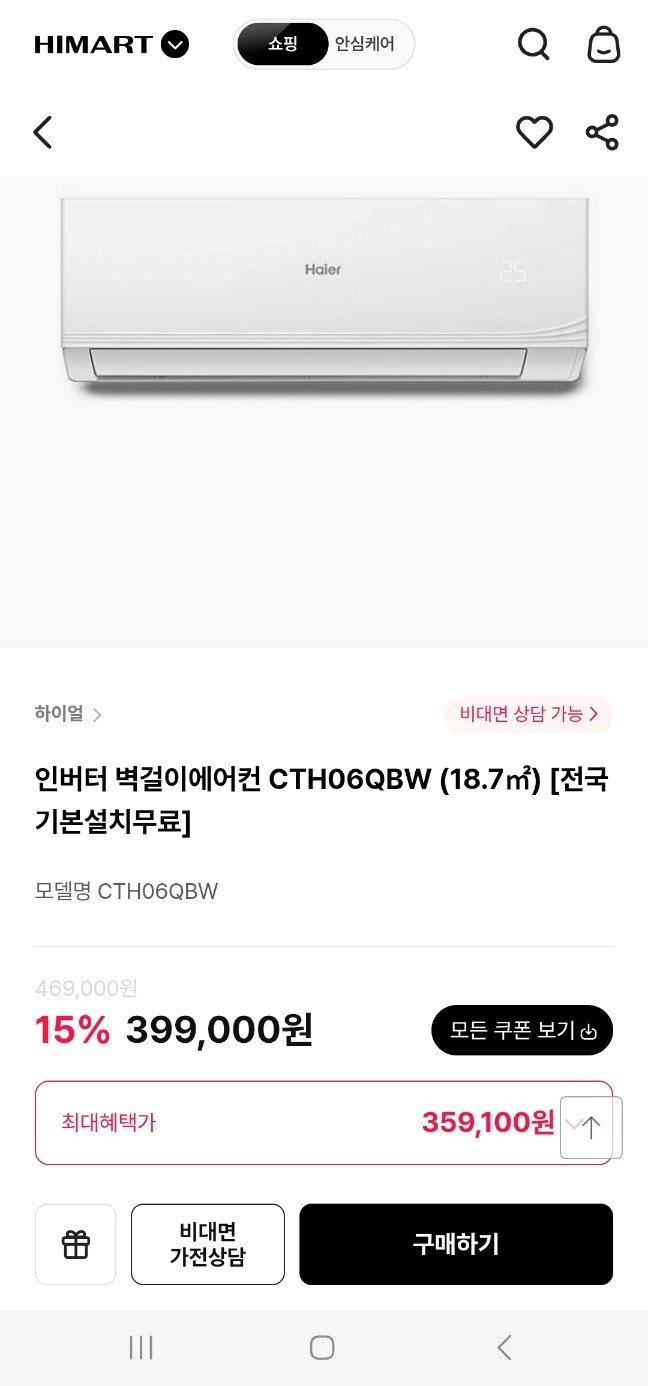
Task: Jump to top with the arrow button
Action: tap(591, 1128)
